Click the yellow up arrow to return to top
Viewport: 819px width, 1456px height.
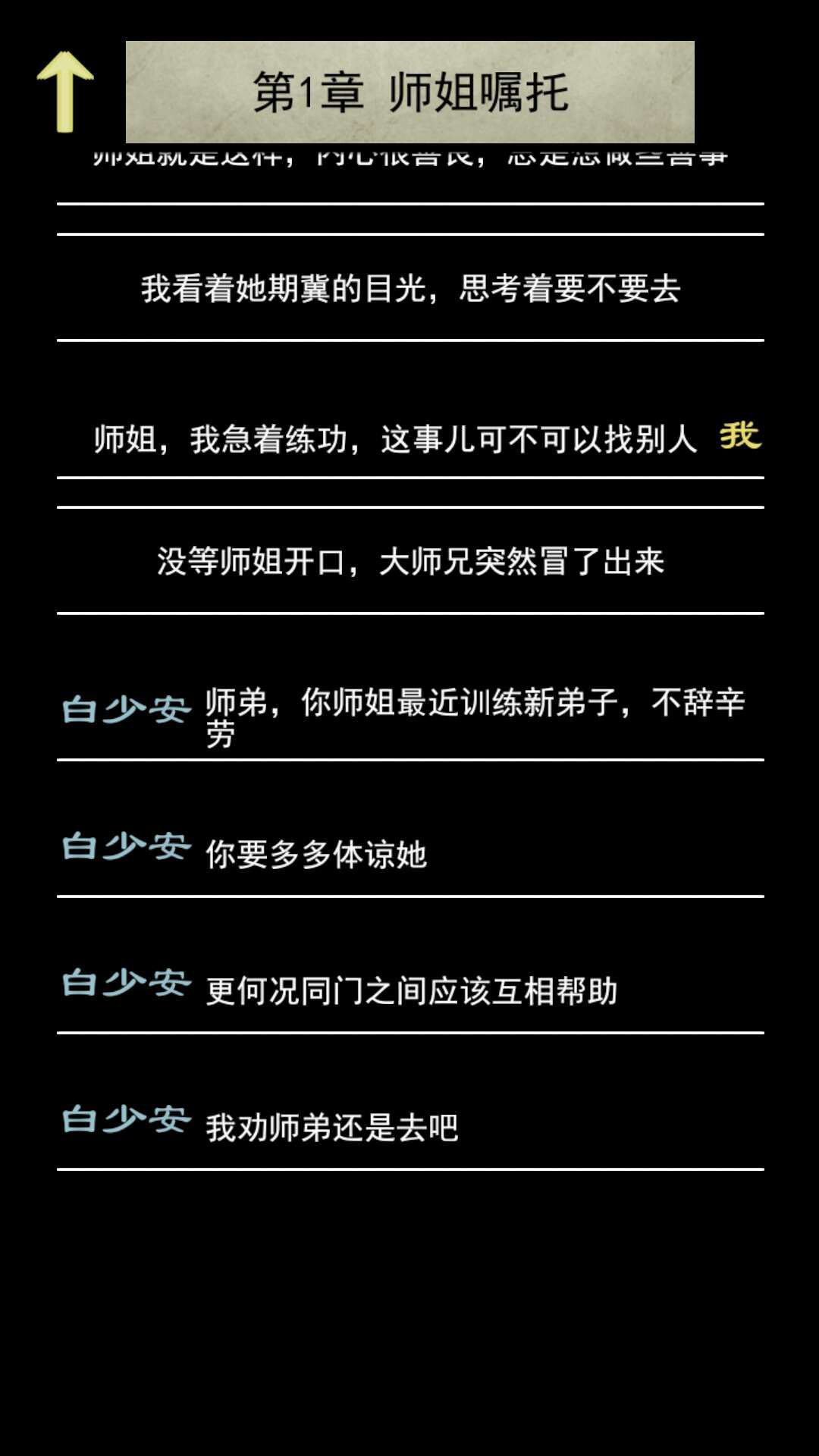67,83
